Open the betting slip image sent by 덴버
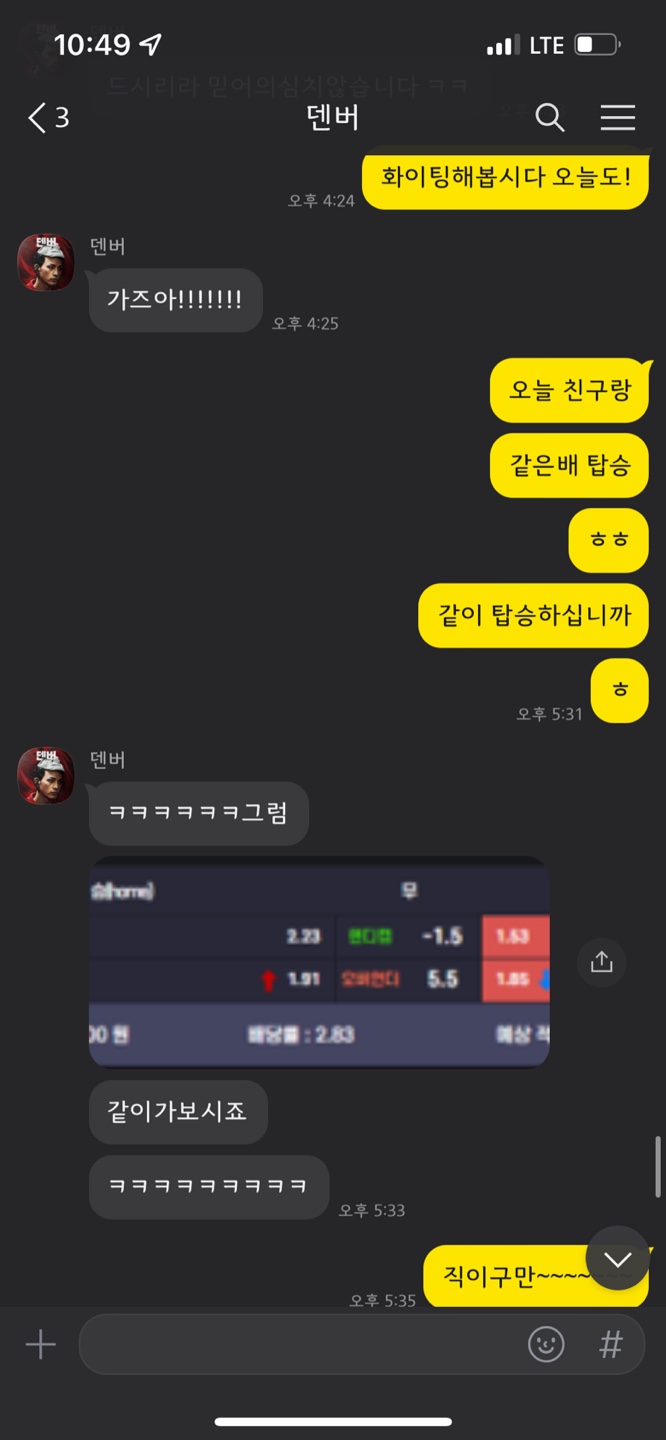The height and width of the screenshot is (1440, 666). pyautogui.click(x=319, y=962)
